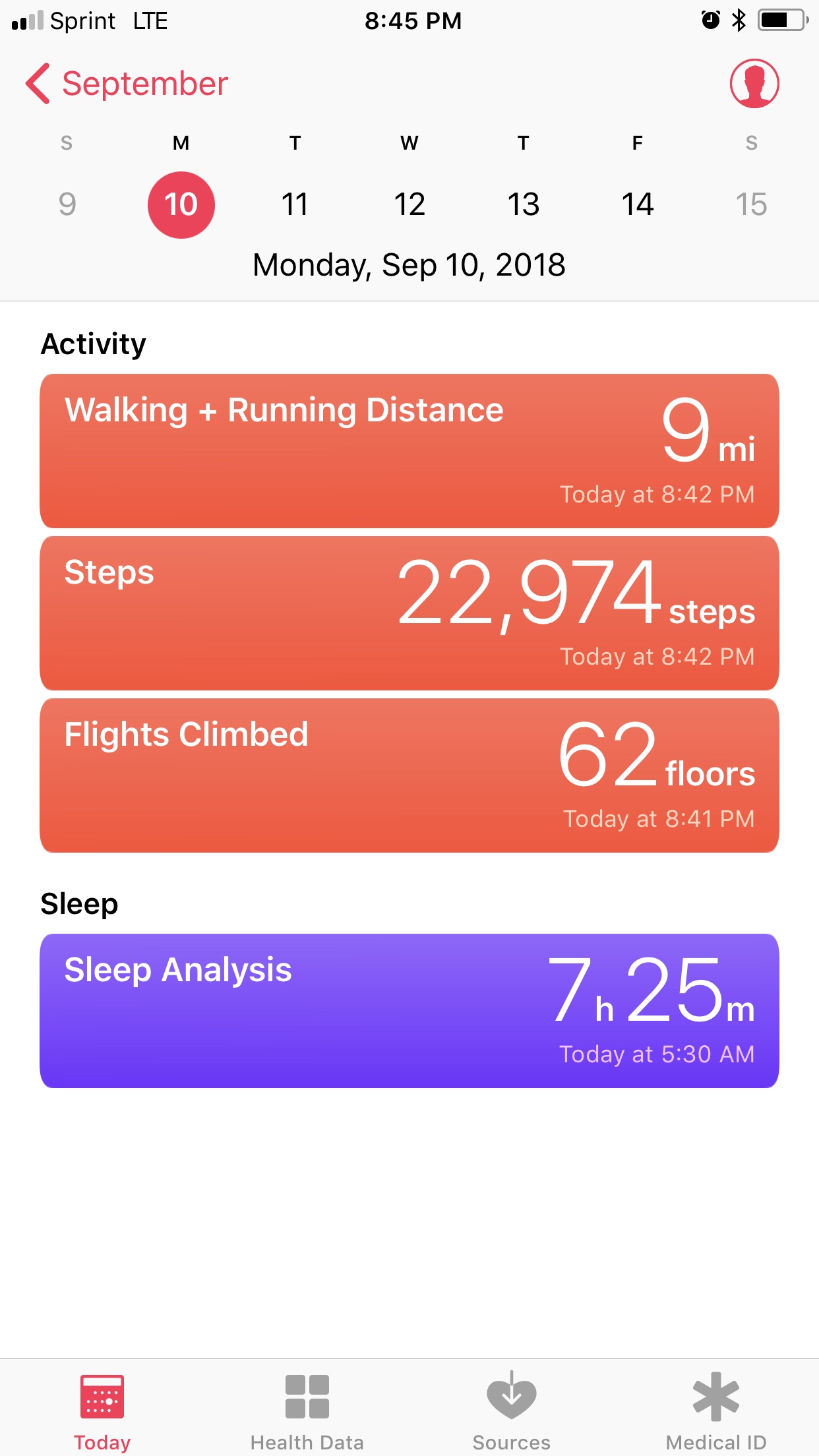This screenshot has width=819, height=1456.
Task: Select Thursday the 13th
Action: 524,204
